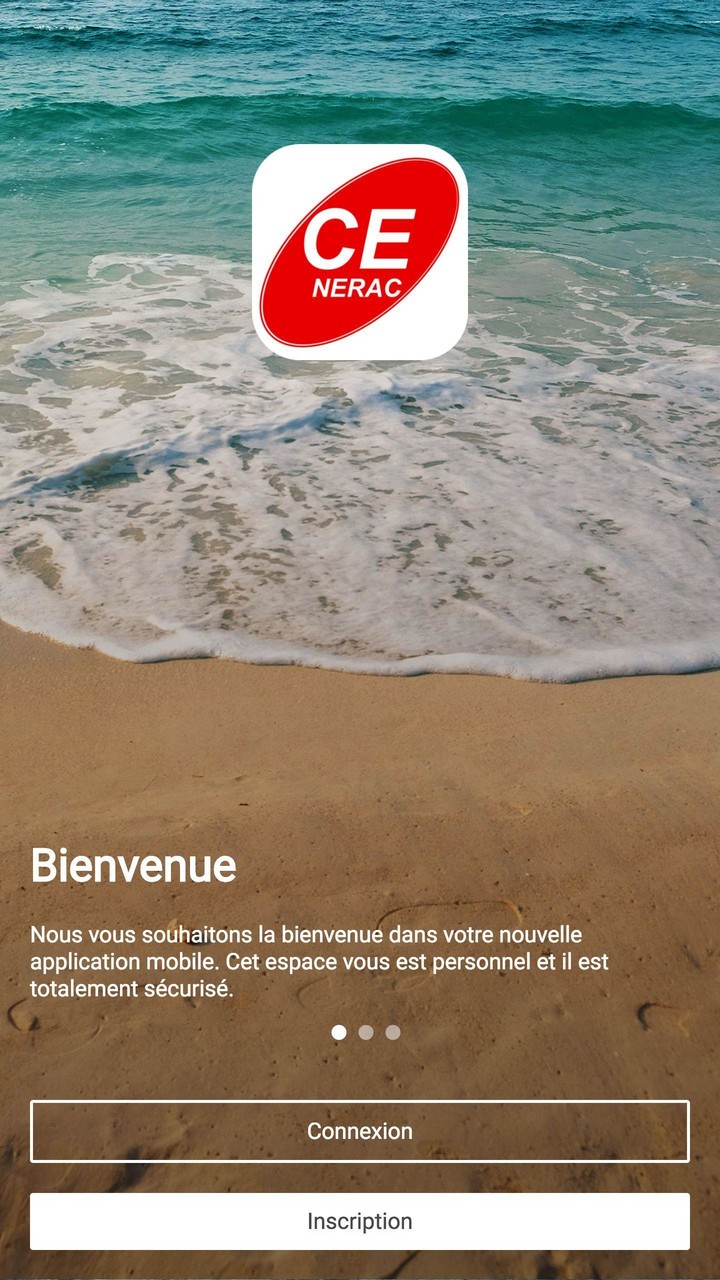Screen dimensions: 720x1280
Task: Select the Bienvenue welcome heading
Action: (134, 867)
